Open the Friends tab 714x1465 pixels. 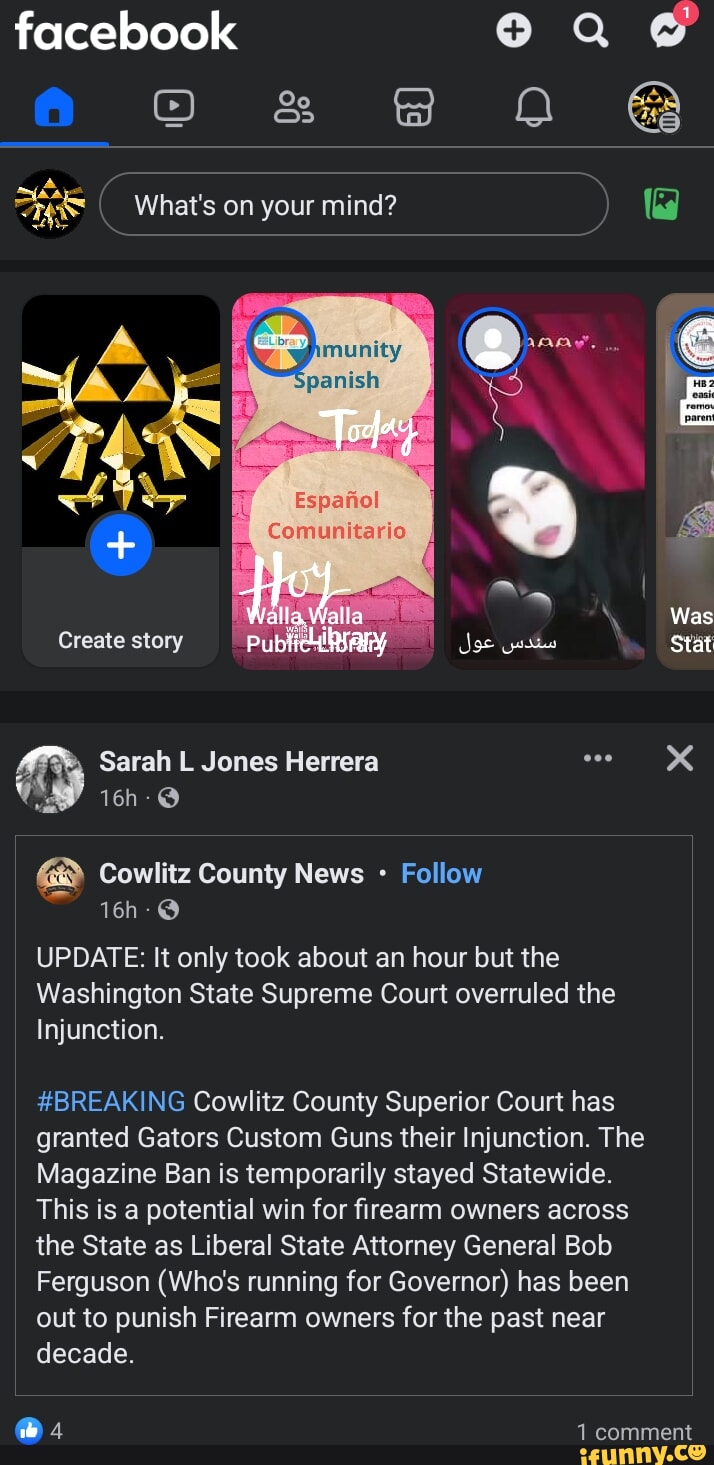click(294, 107)
